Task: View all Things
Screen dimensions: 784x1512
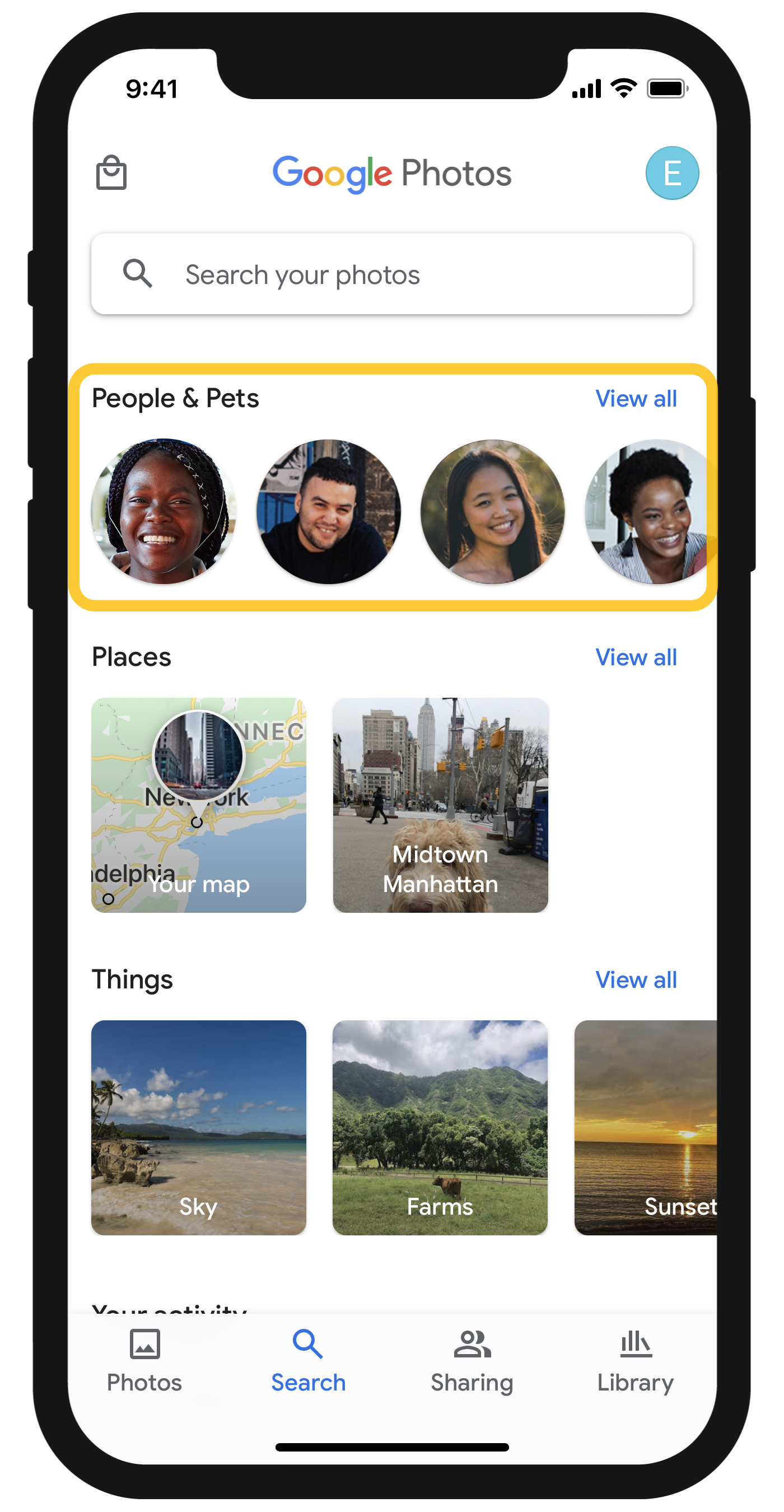Action: (x=636, y=979)
